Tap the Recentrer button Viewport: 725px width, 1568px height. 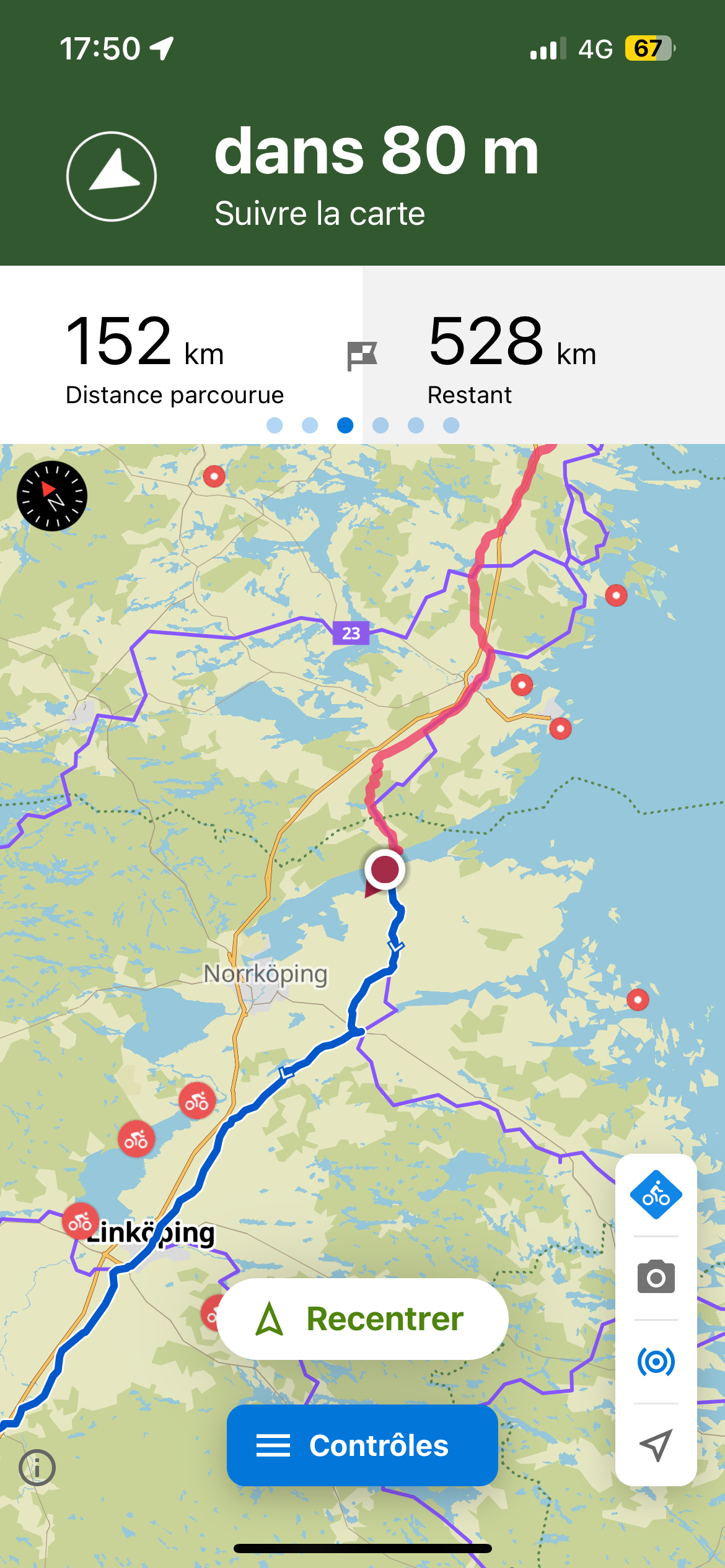pyautogui.click(x=362, y=1318)
